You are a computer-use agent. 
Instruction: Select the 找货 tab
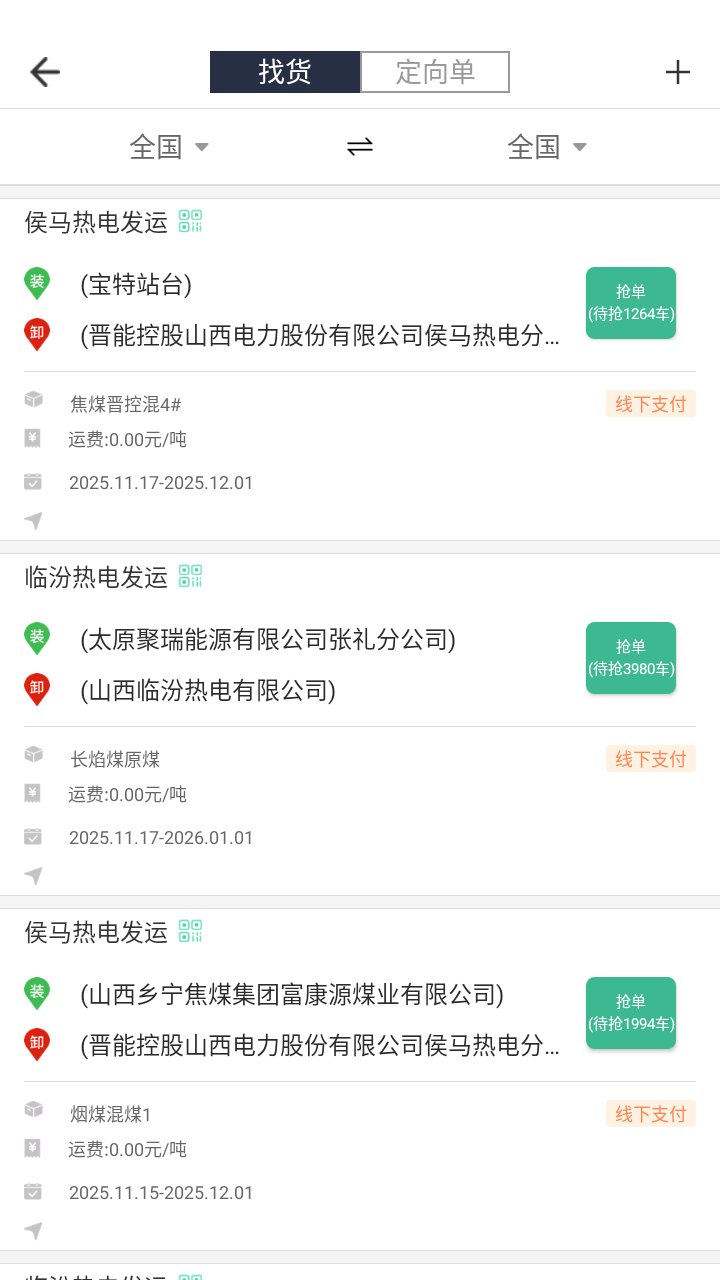click(284, 71)
